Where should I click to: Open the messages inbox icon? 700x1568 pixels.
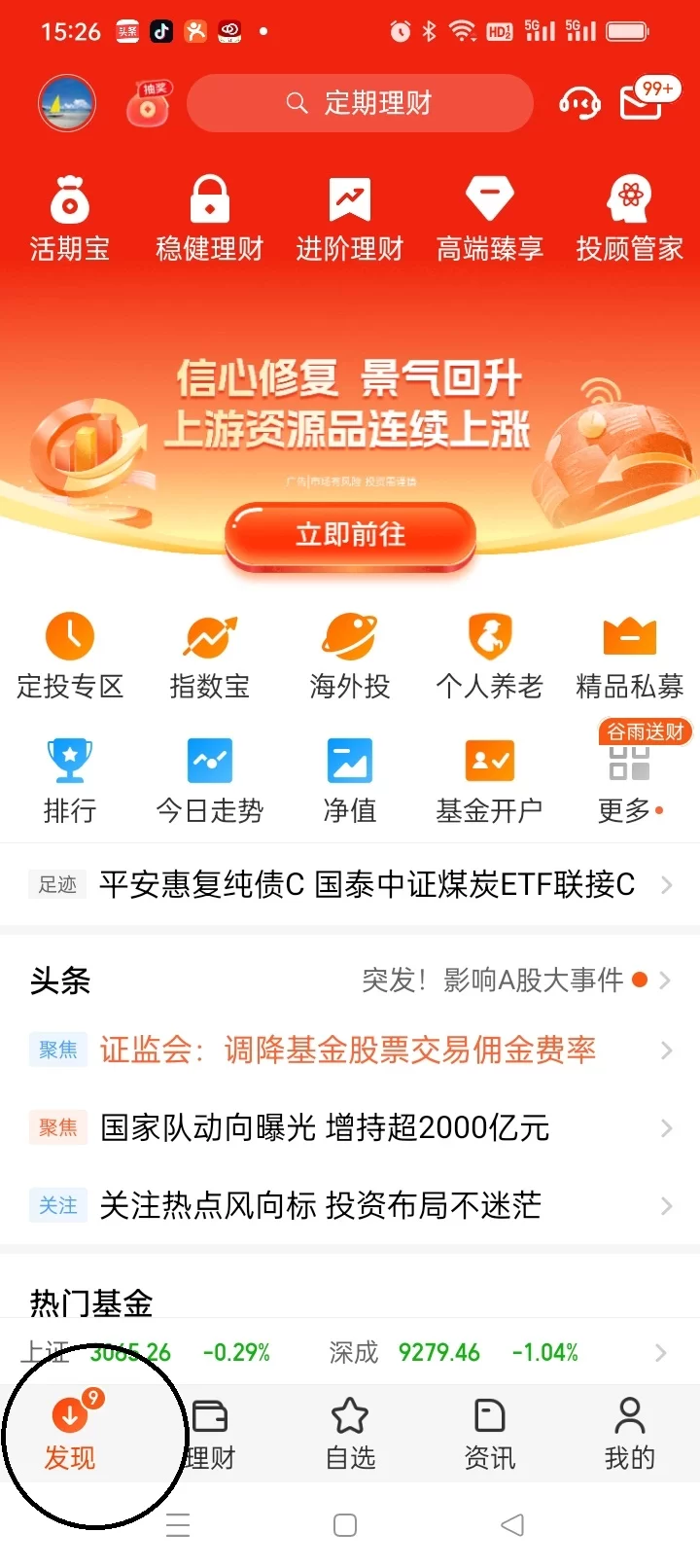click(x=642, y=100)
